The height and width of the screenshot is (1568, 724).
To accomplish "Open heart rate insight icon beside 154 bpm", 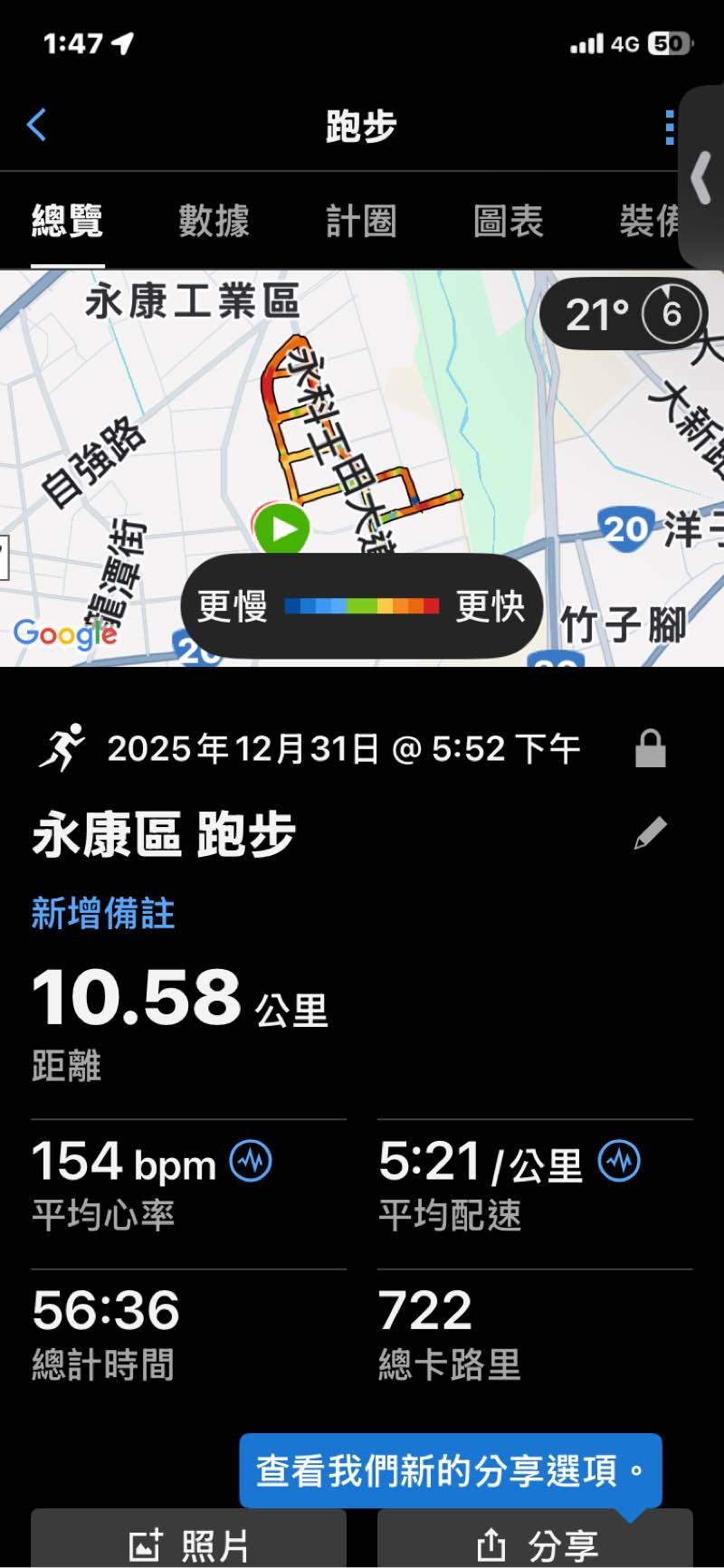I will (x=251, y=1161).
